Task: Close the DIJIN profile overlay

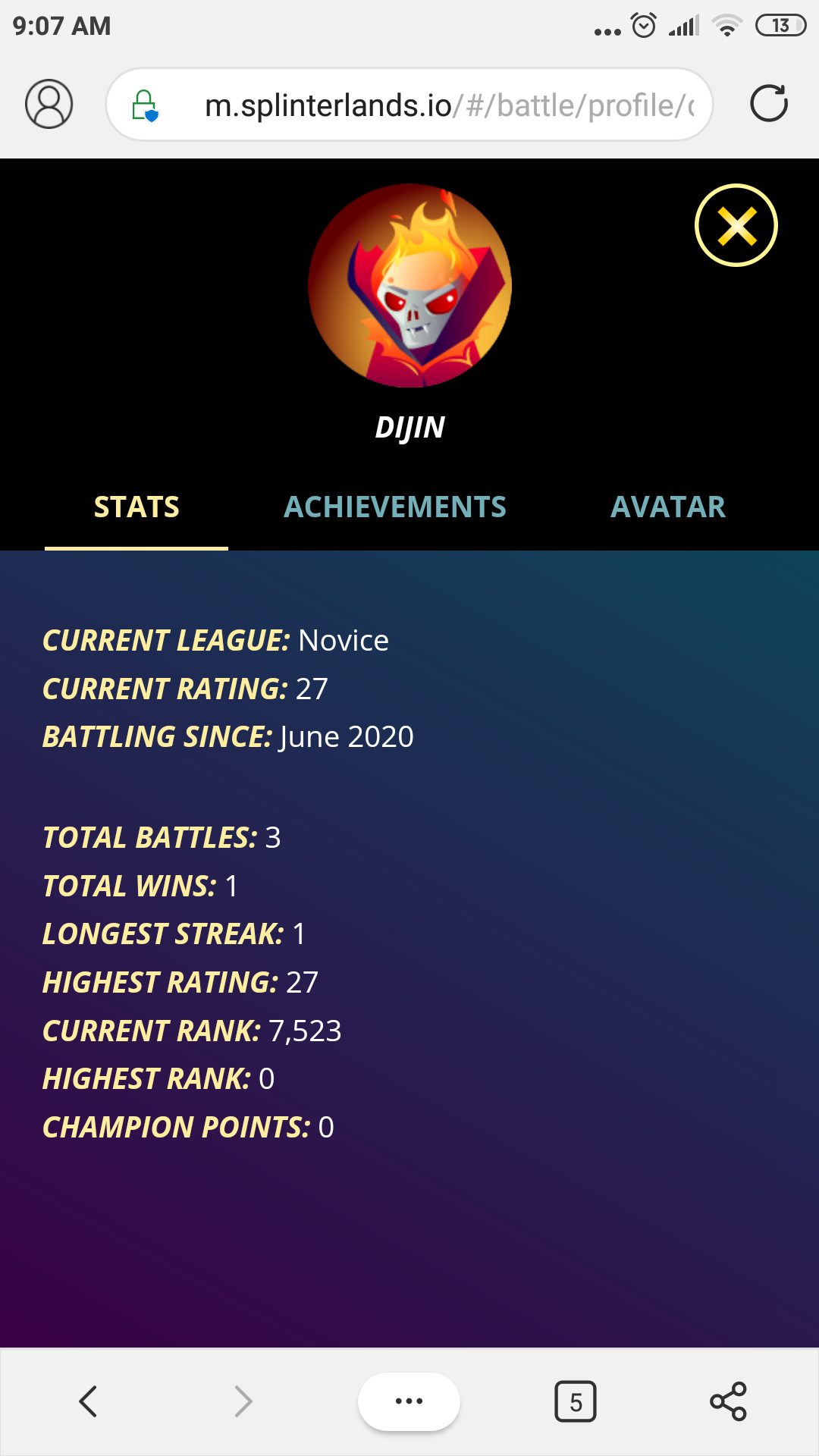Action: tap(736, 225)
